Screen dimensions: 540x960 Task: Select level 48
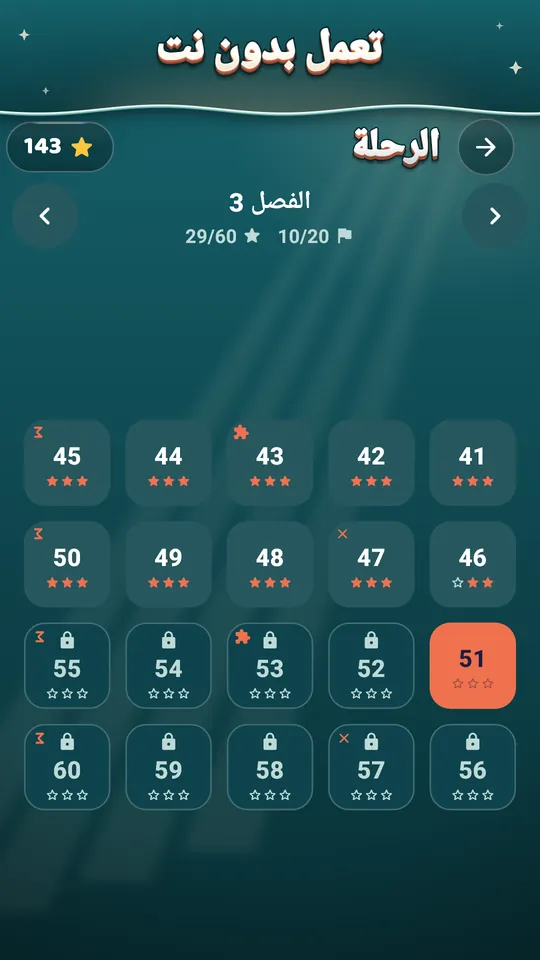pyautogui.click(x=270, y=564)
